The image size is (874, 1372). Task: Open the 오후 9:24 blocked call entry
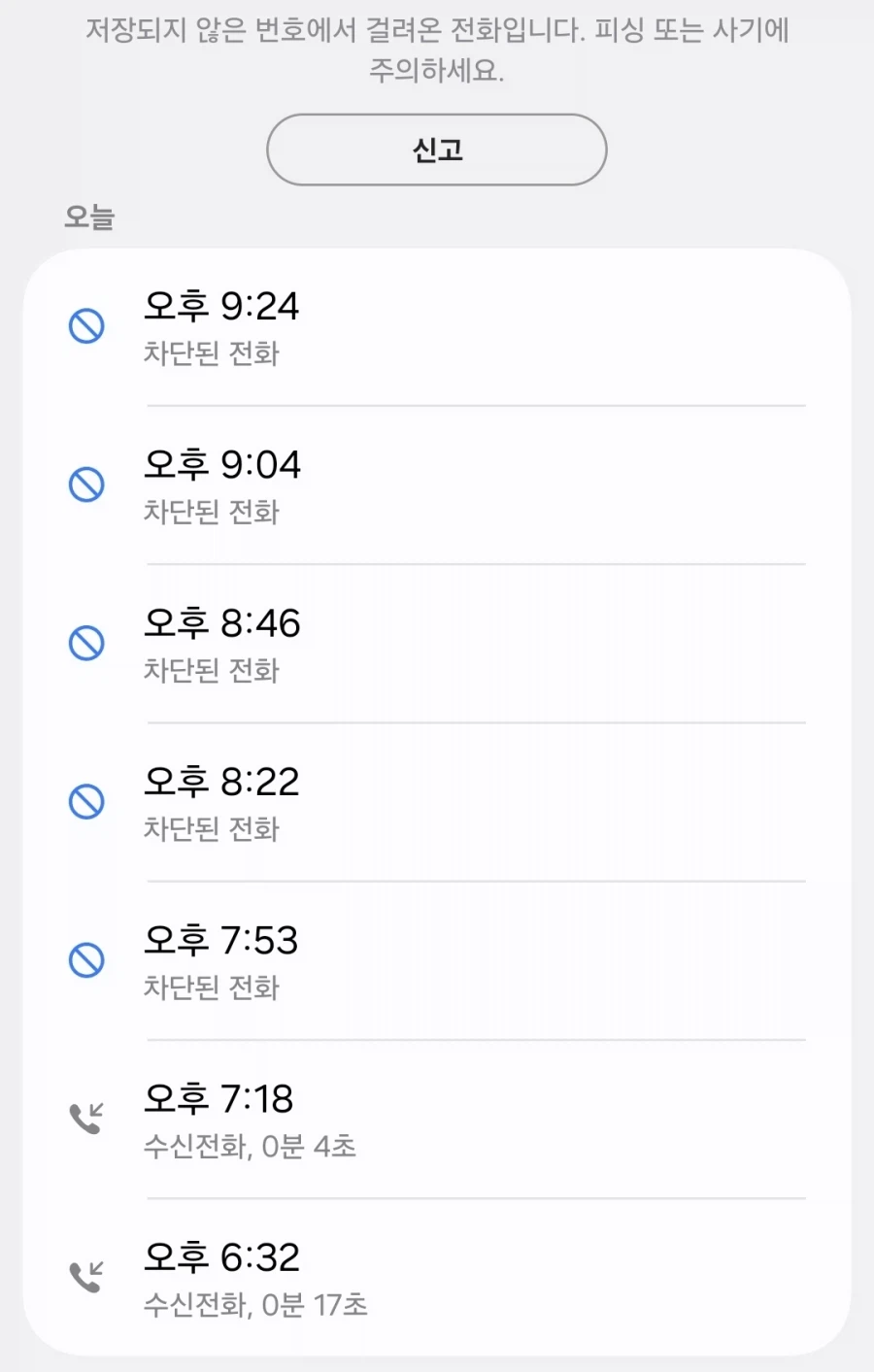(221, 308)
